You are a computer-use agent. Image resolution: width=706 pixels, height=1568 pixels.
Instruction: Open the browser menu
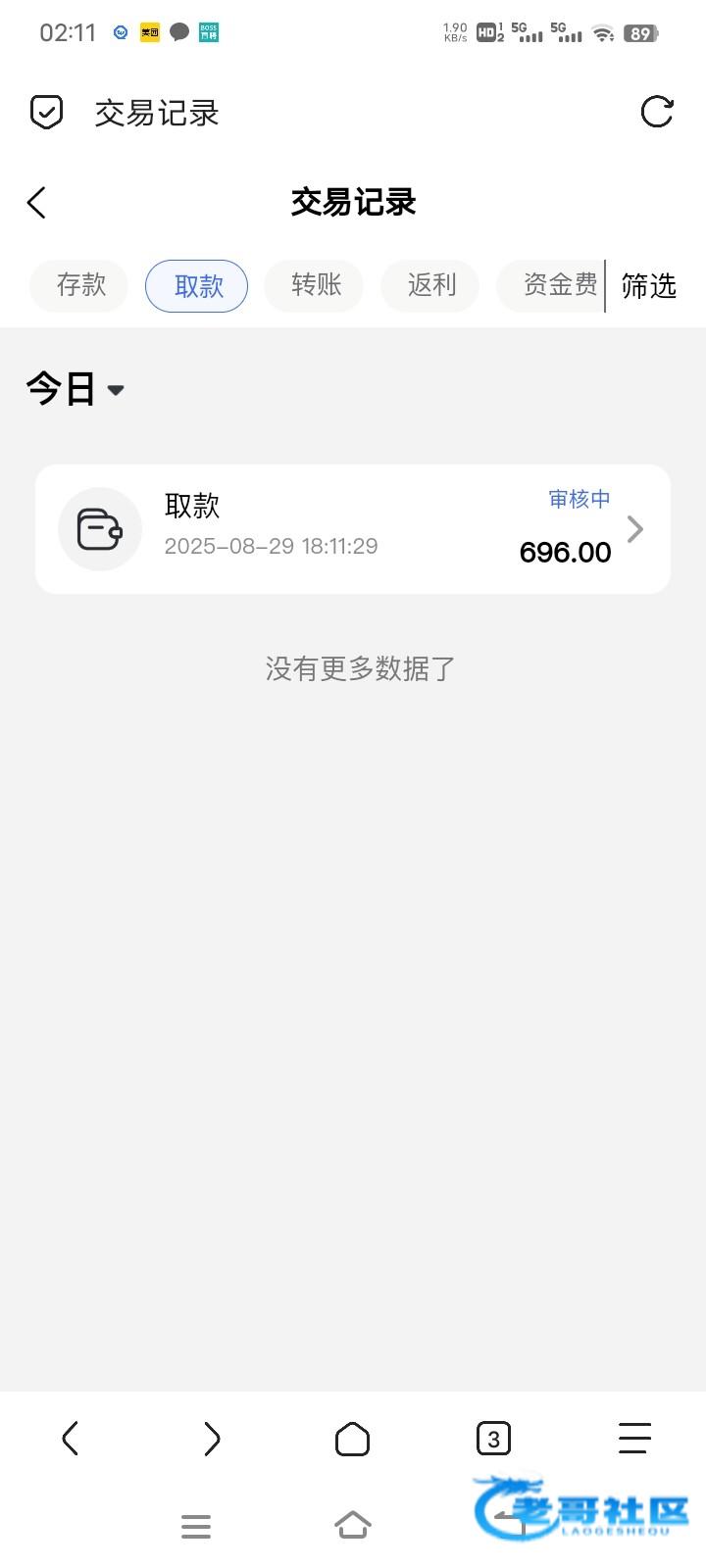634,1439
